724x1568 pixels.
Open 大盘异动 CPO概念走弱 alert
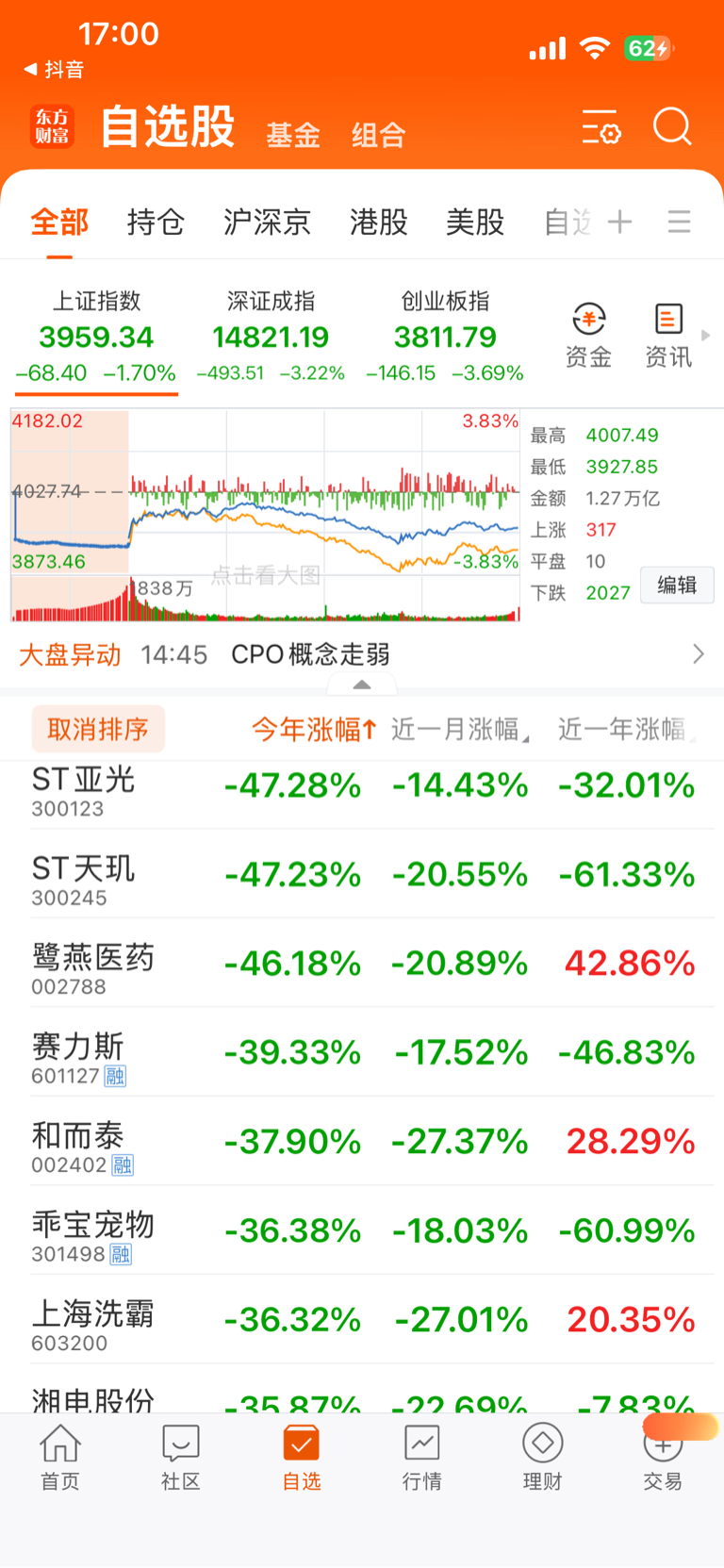coord(362,654)
